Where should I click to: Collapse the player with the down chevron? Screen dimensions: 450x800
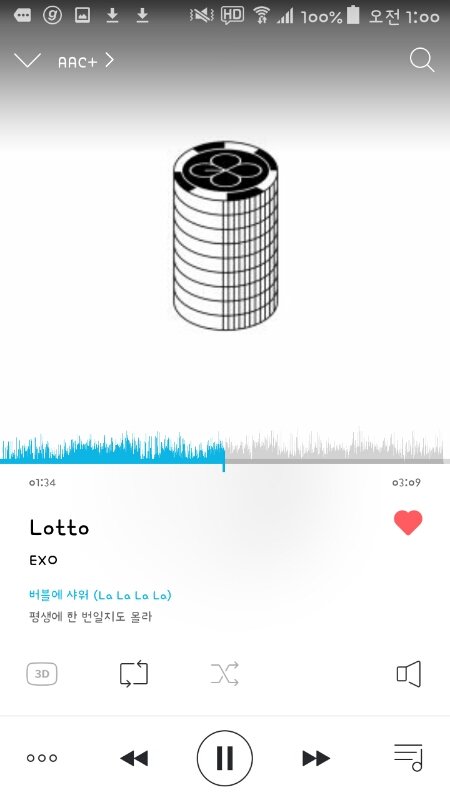click(27, 61)
